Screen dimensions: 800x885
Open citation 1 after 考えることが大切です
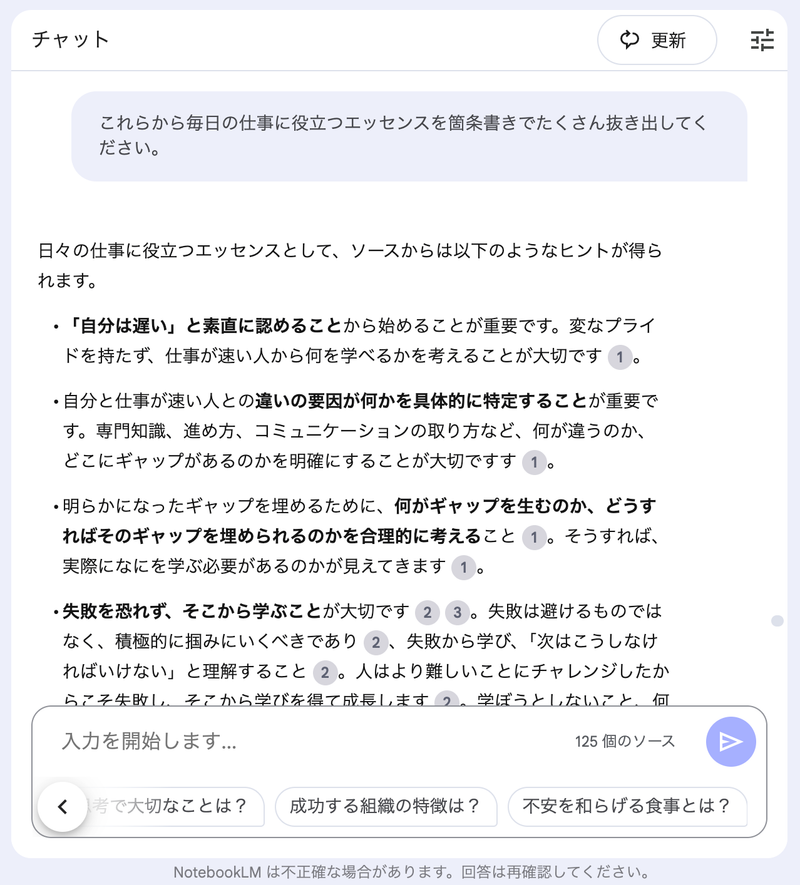(620, 357)
